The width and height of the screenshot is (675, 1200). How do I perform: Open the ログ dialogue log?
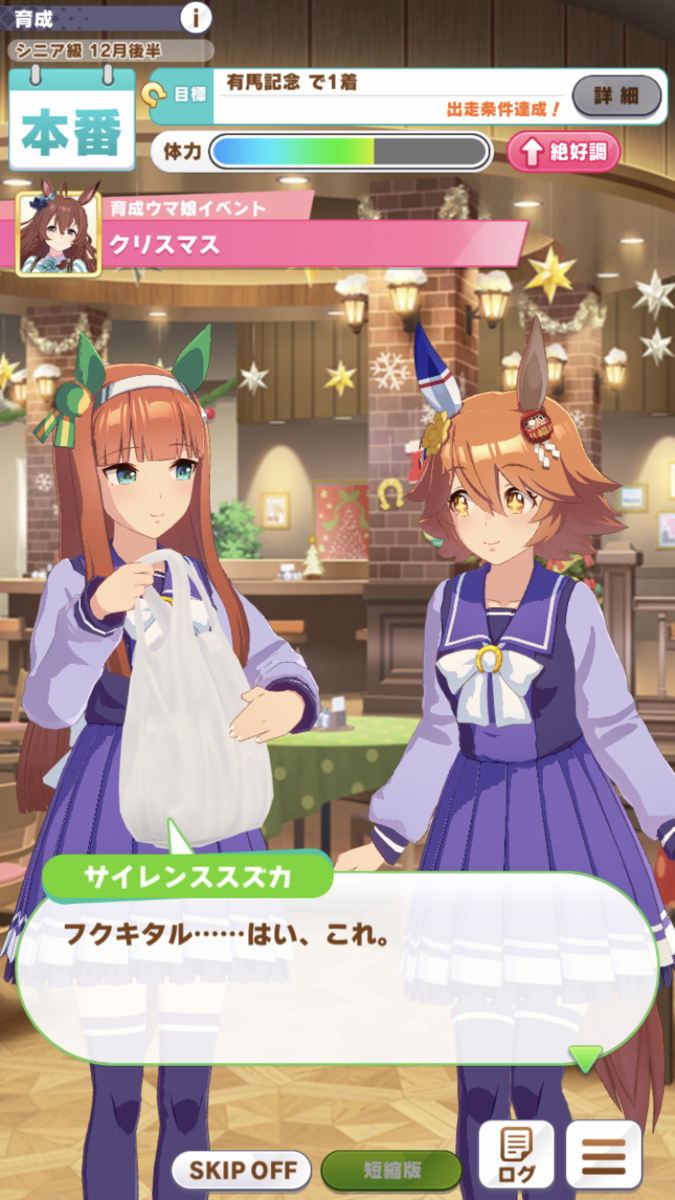516,1154
